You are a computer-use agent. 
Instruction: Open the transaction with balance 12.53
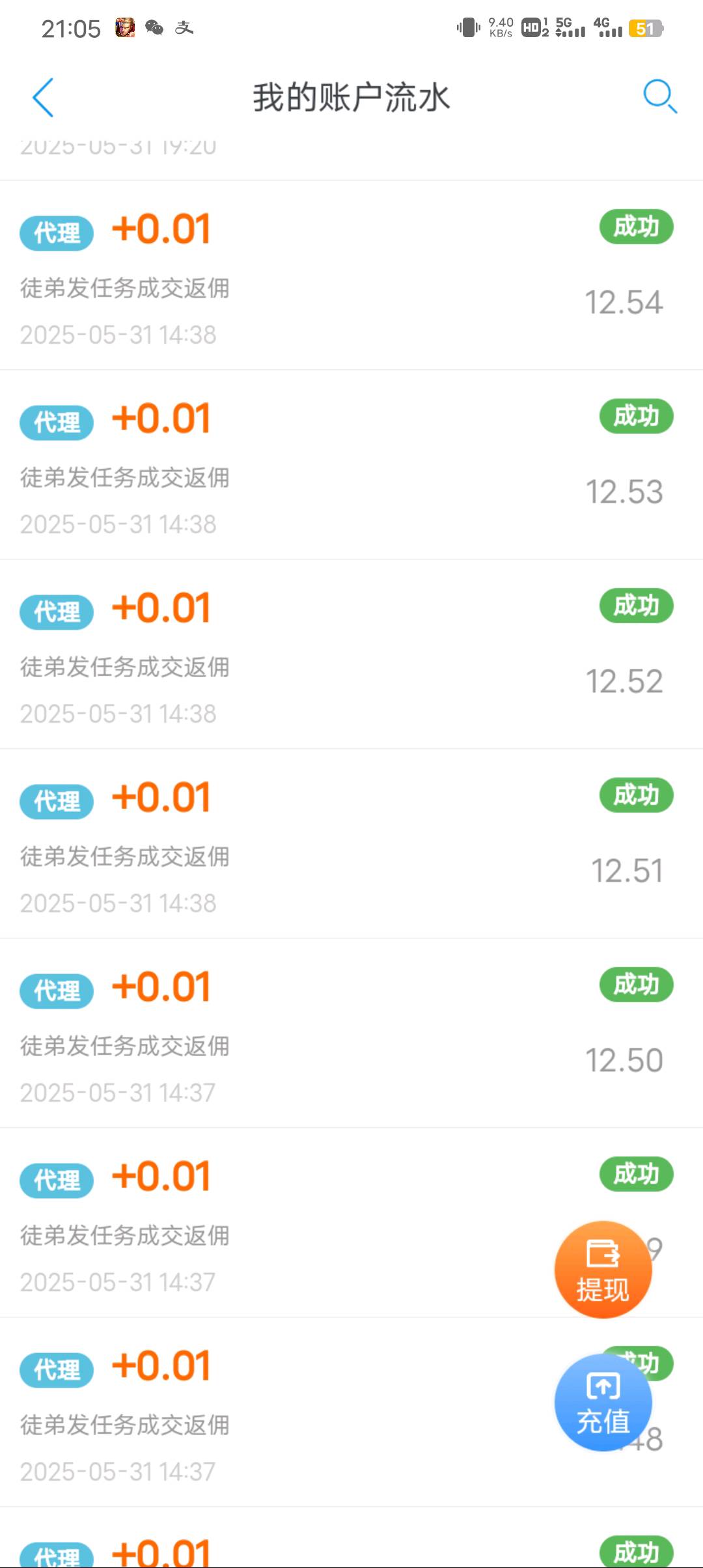point(351,465)
